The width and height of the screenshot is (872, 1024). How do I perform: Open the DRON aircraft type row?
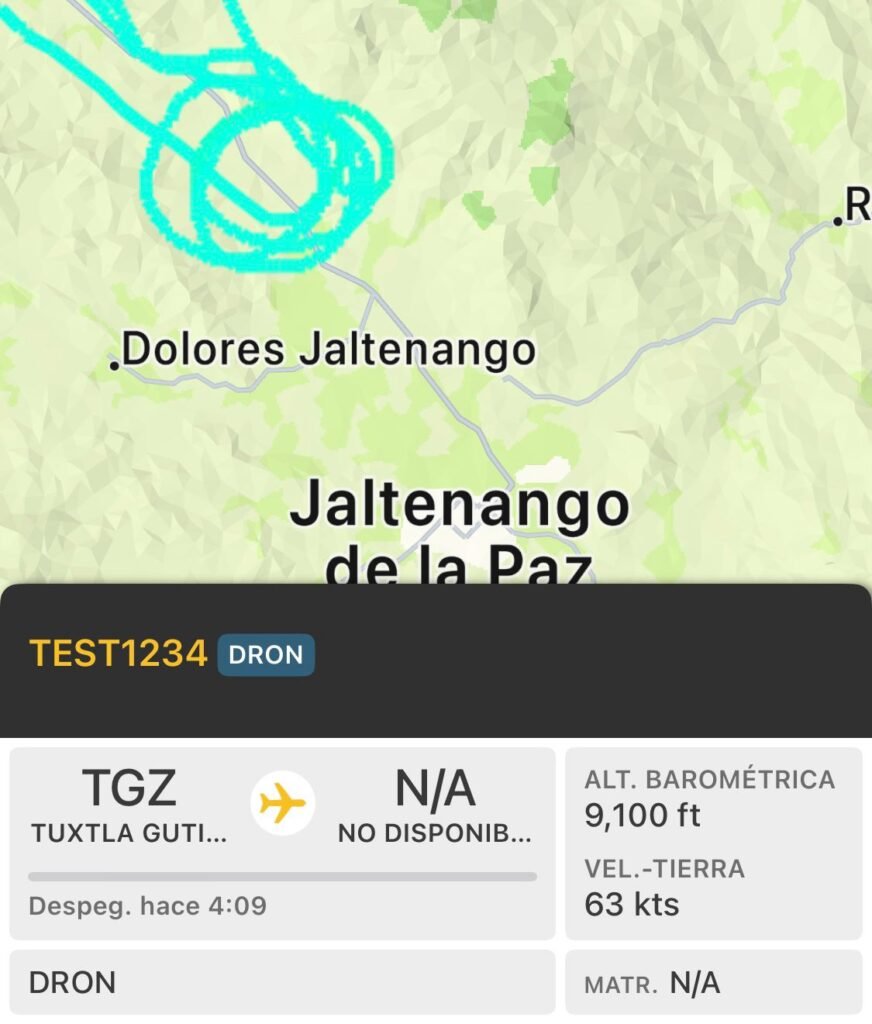282,982
